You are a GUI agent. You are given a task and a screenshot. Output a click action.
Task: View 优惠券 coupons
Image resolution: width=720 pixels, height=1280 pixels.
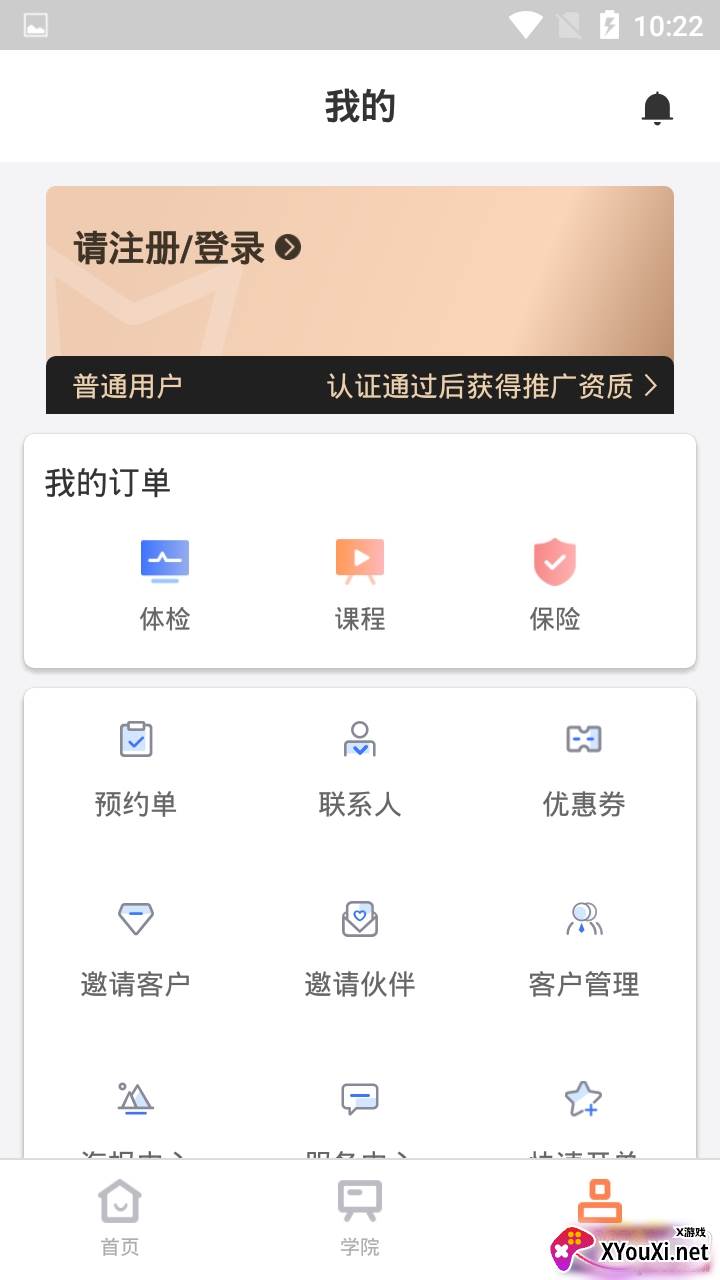tap(584, 768)
